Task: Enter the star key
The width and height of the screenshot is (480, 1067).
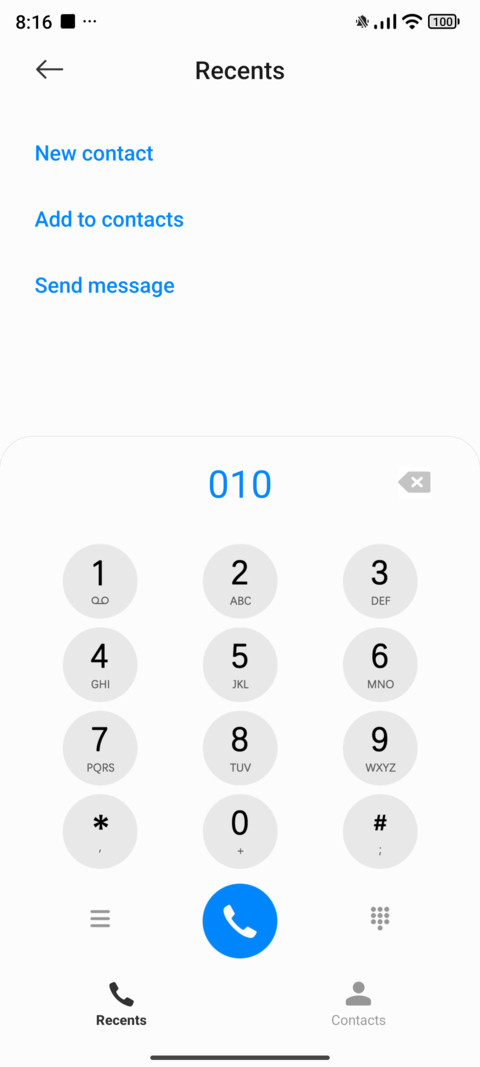Action: pos(100,832)
